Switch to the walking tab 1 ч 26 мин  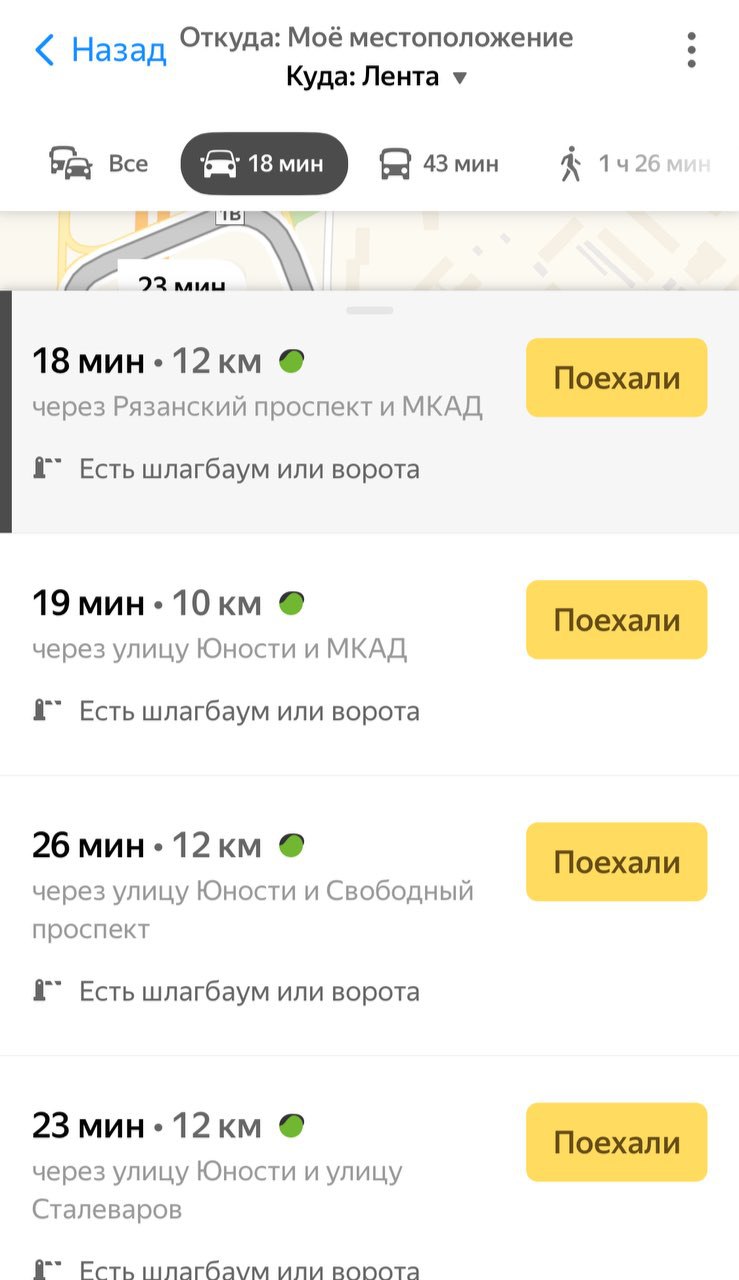pos(633,163)
